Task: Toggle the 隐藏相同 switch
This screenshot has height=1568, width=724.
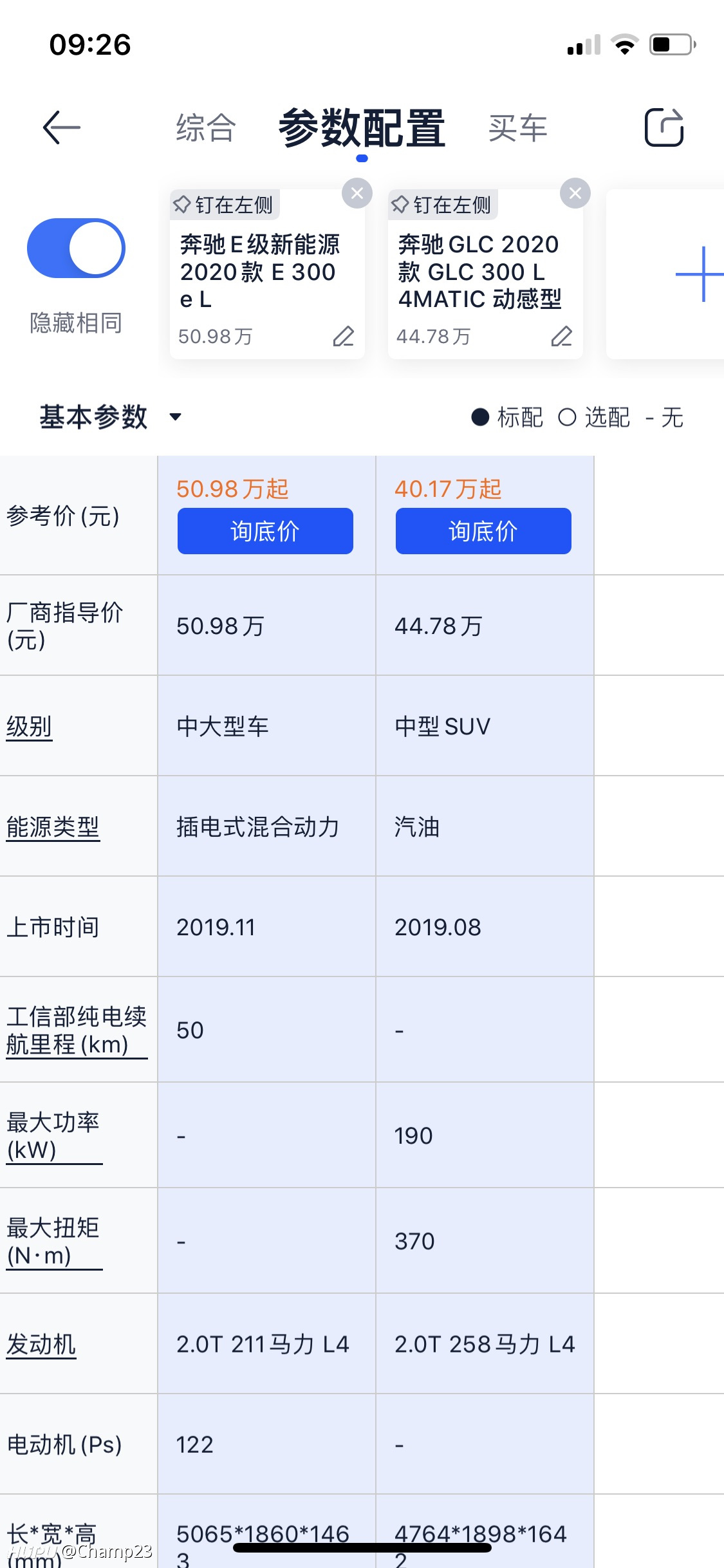Action: 76,248
